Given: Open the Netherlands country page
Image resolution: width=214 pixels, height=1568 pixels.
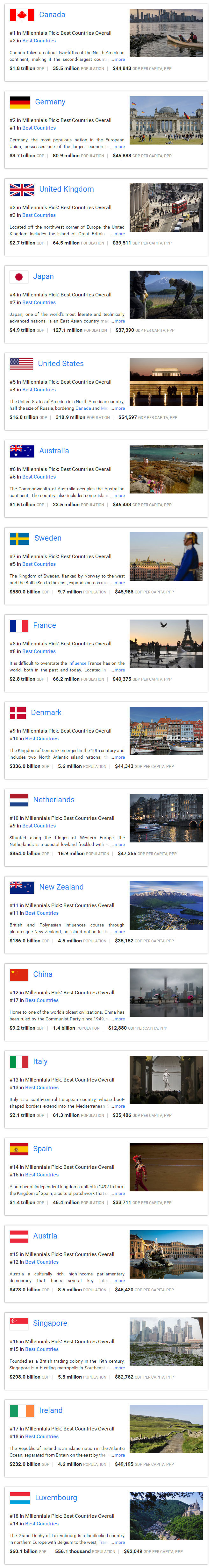Looking at the screenshot, I should coord(53,800).
